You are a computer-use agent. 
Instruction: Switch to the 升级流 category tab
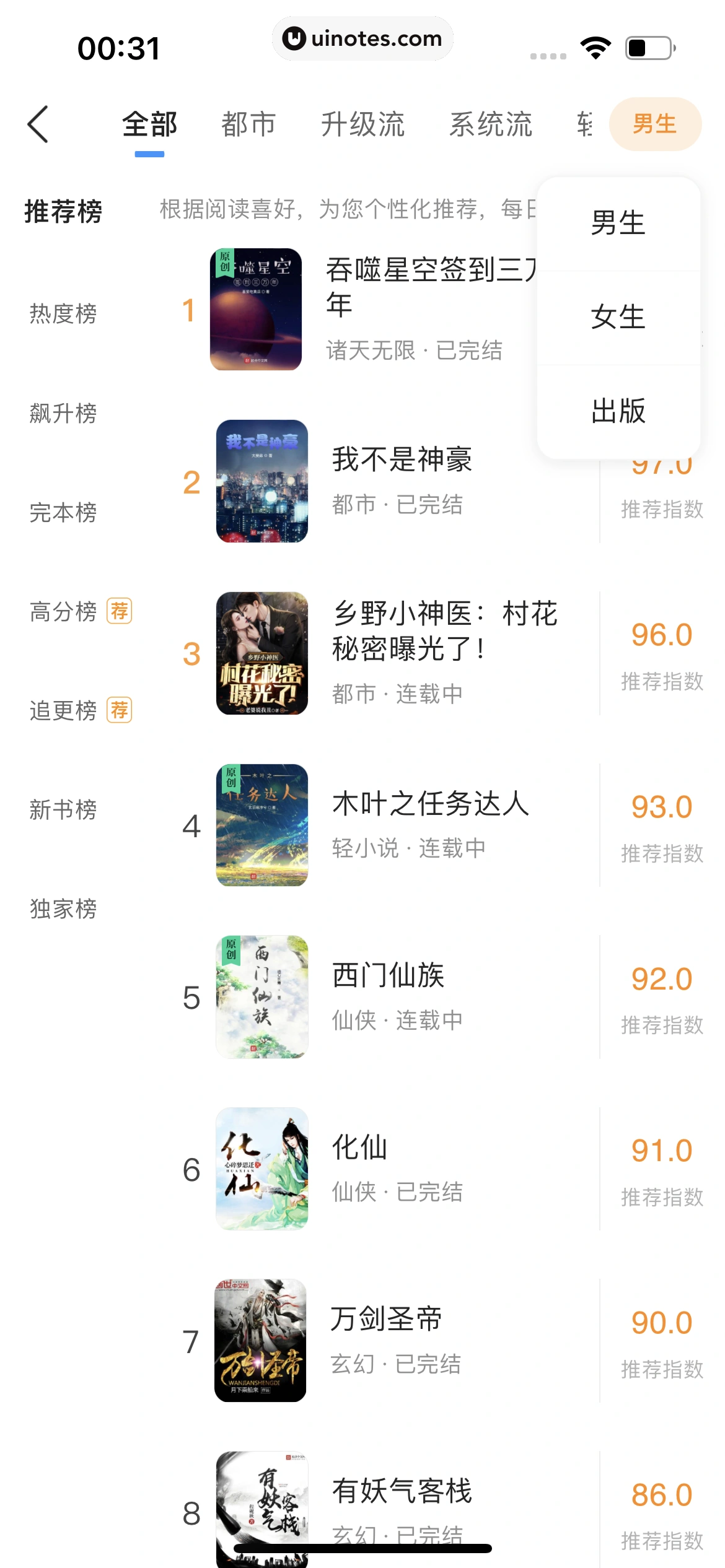(x=362, y=124)
